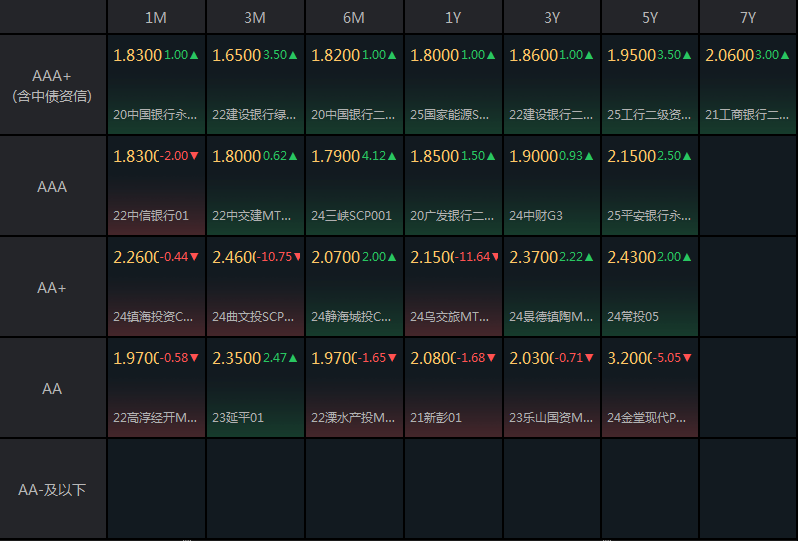The image size is (798, 541).
Task: Open the 24金堂现代P bond at 3.200
Action: [650, 388]
